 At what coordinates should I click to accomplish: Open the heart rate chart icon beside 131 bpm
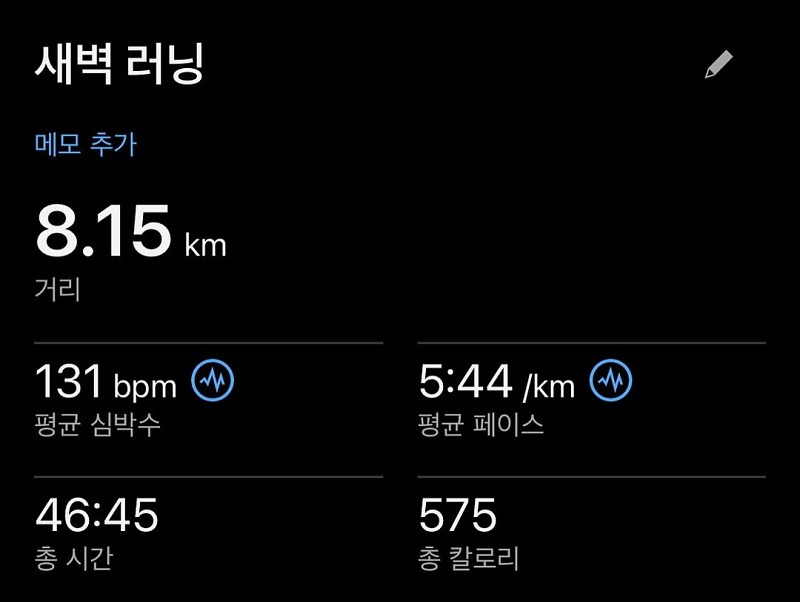coord(214,381)
